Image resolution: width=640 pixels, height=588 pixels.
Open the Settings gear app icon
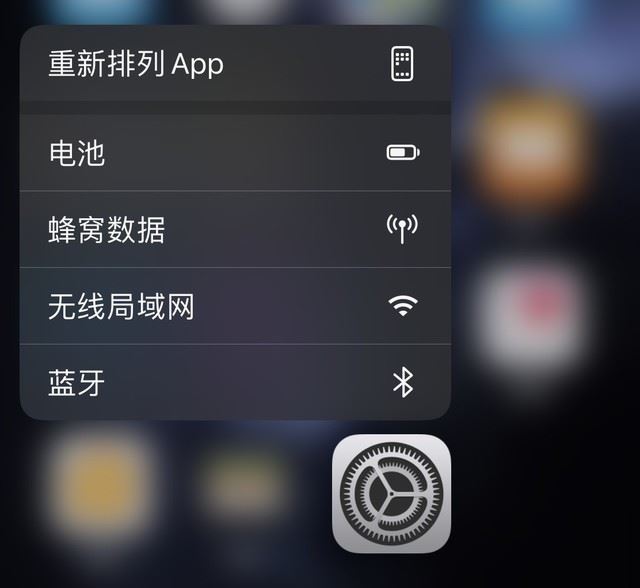click(x=391, y=493)
